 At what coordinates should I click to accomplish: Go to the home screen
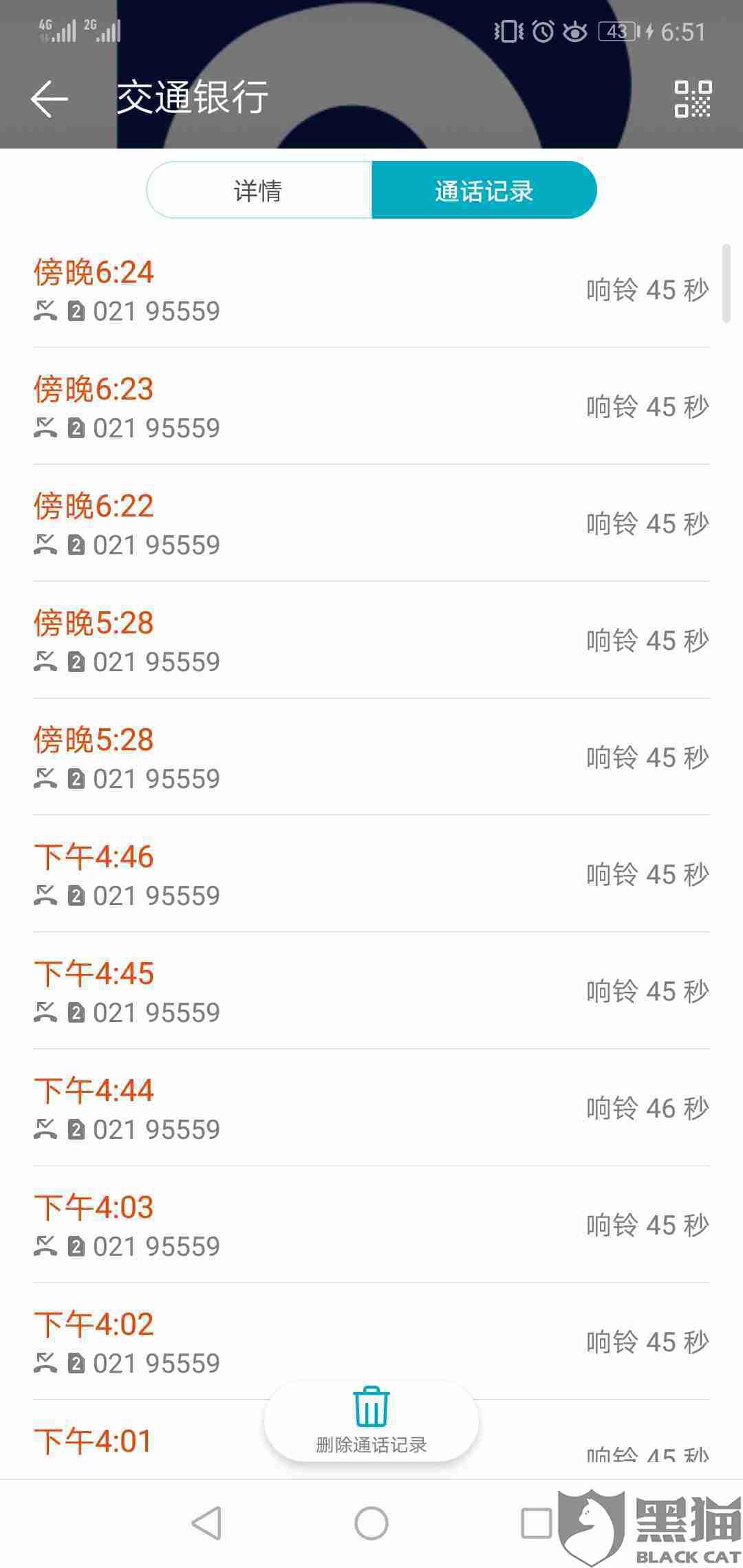(x=371, y=1523)
